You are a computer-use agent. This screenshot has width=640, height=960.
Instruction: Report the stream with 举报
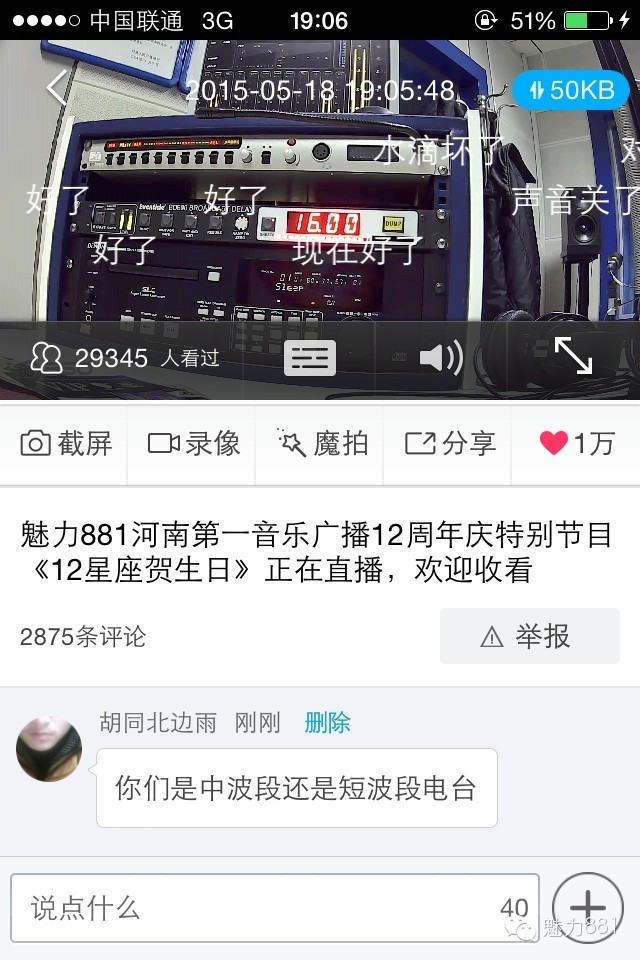[529, 636]
